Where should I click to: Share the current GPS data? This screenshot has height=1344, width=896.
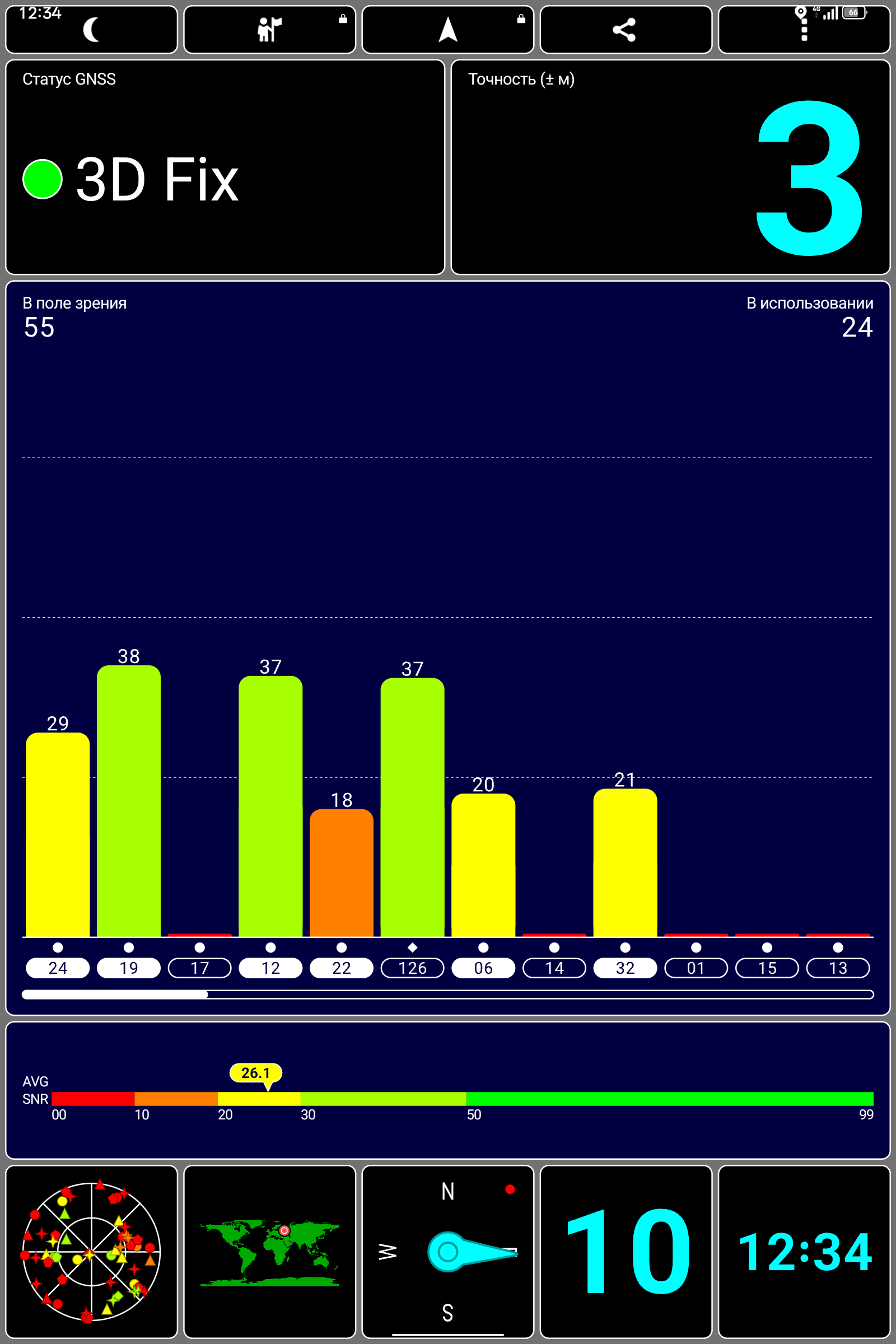point(626,29)
